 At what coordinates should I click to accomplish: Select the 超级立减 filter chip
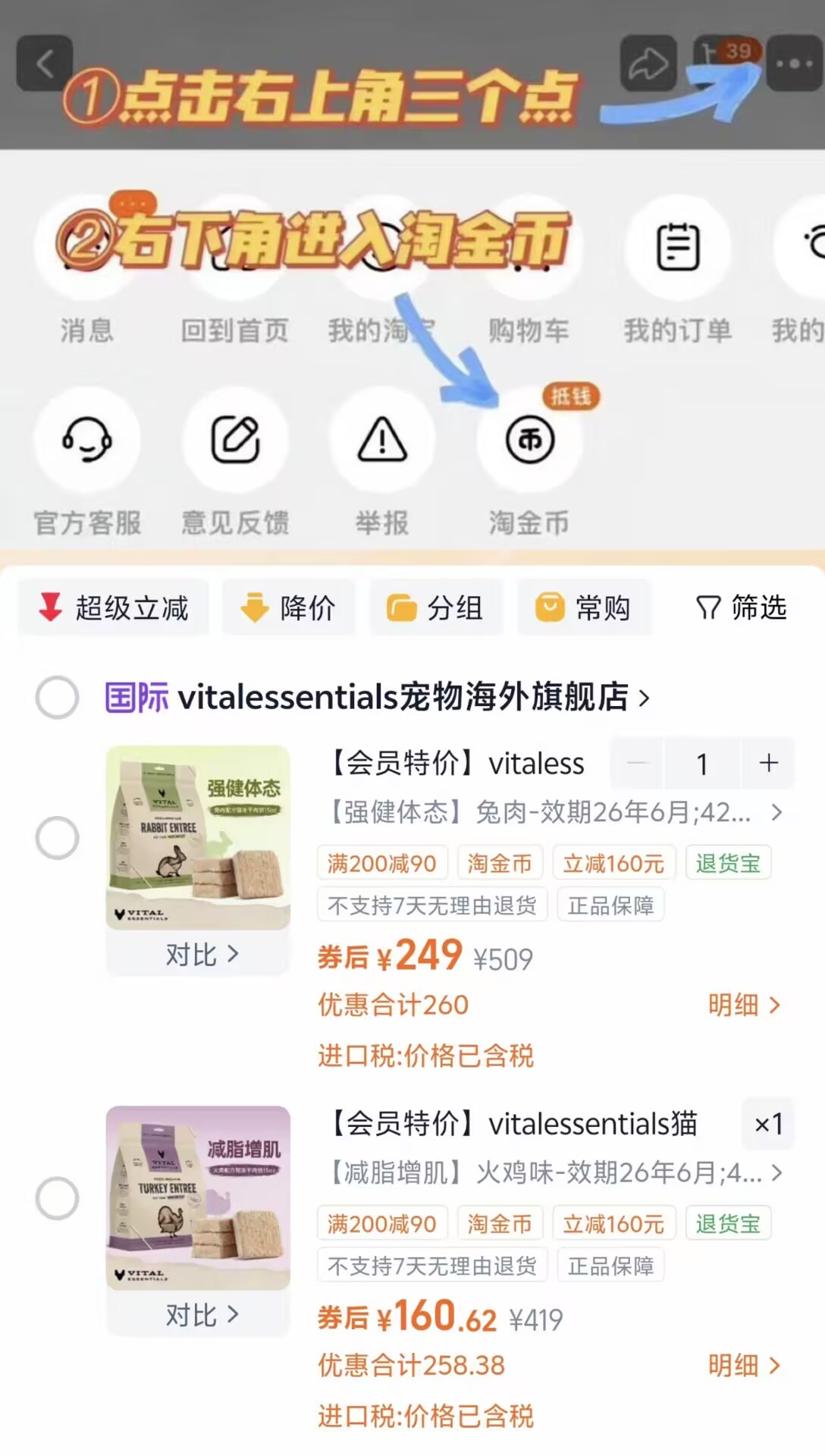114,607
